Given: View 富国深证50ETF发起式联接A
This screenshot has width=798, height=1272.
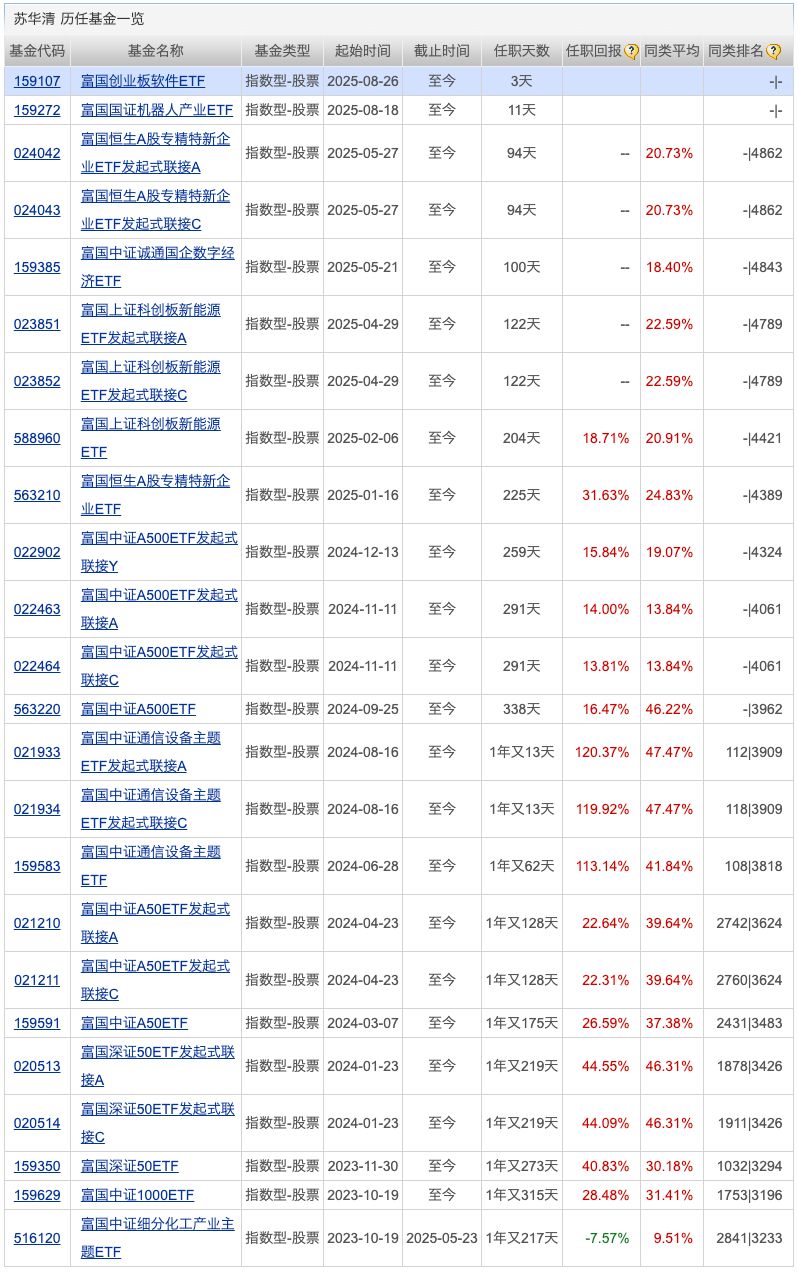Looking at the screenshot, I should coord(157,1066).
